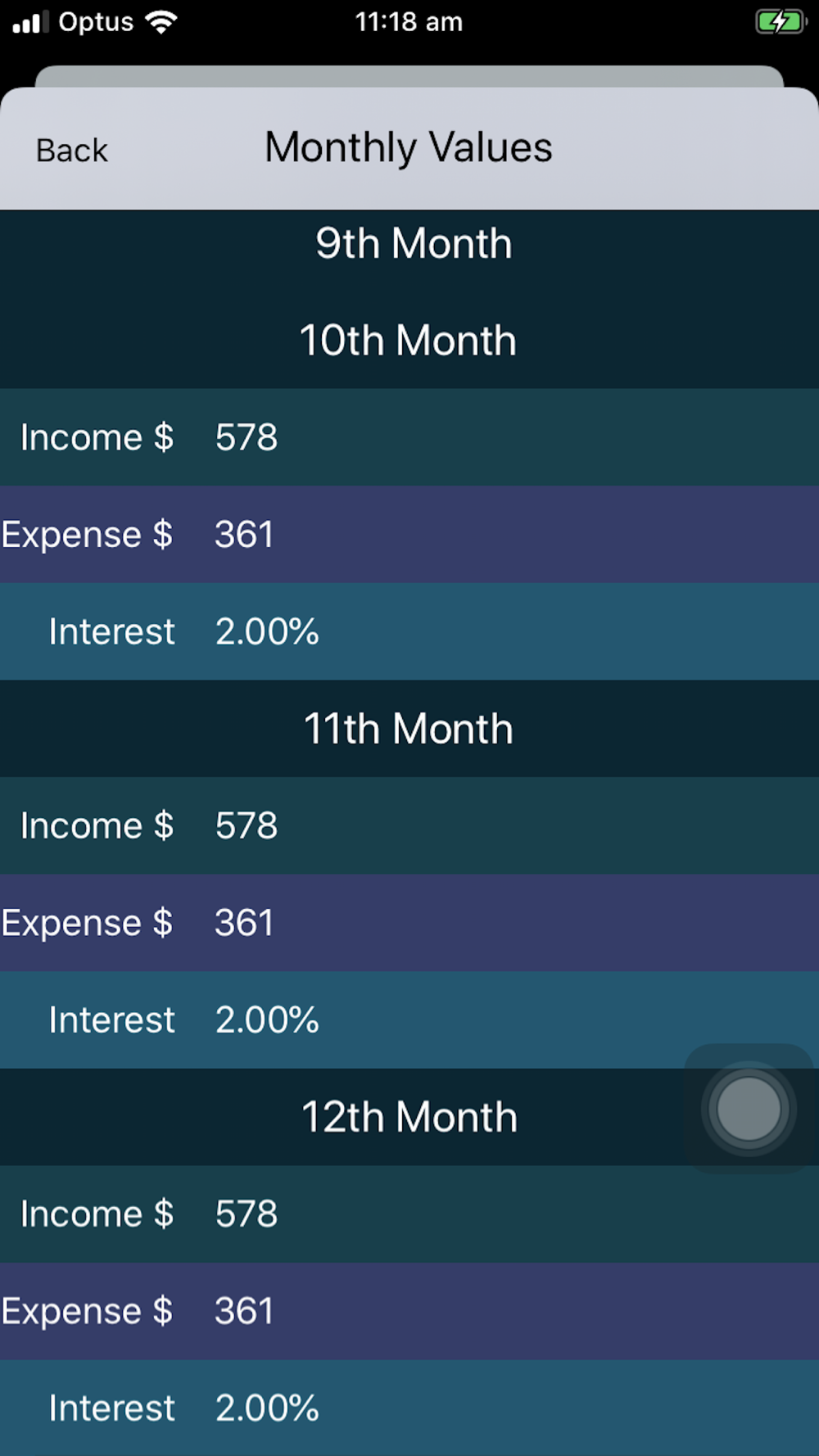Expand the 9th Month section
The height and width of the screenshot is (1456, 819).
[412, 244]
